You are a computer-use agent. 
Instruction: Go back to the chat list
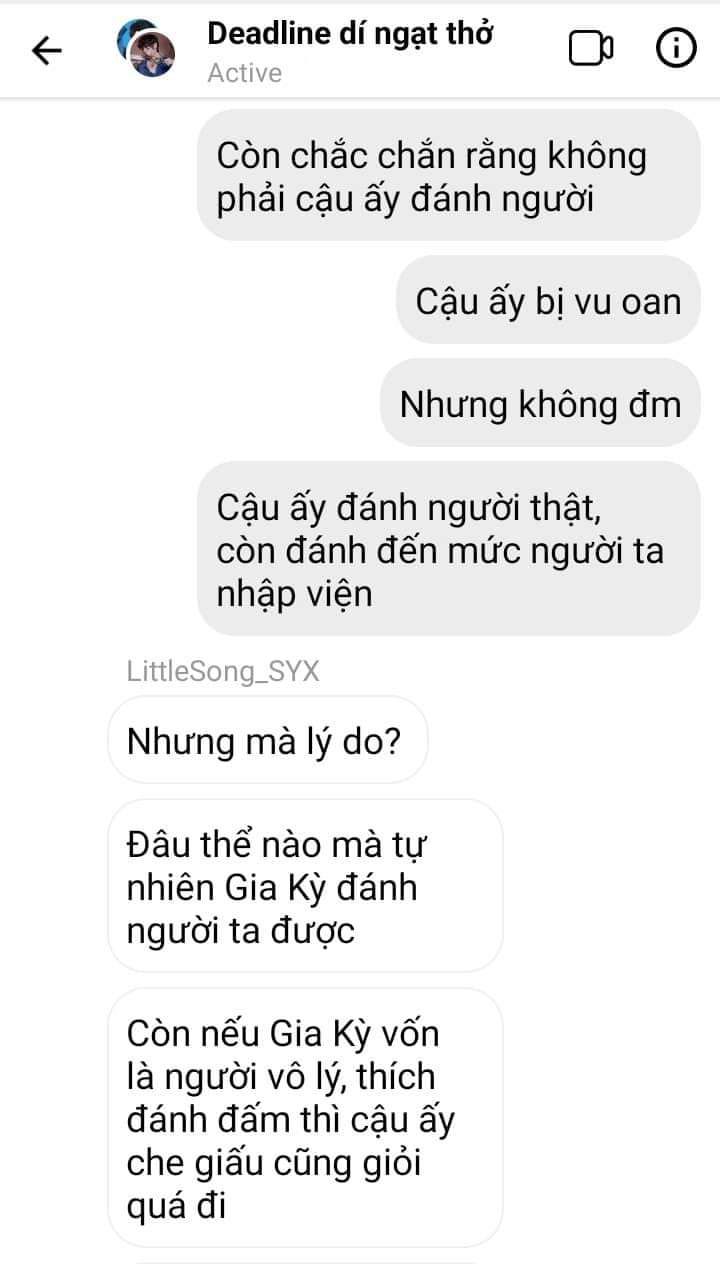pos(47,50)
